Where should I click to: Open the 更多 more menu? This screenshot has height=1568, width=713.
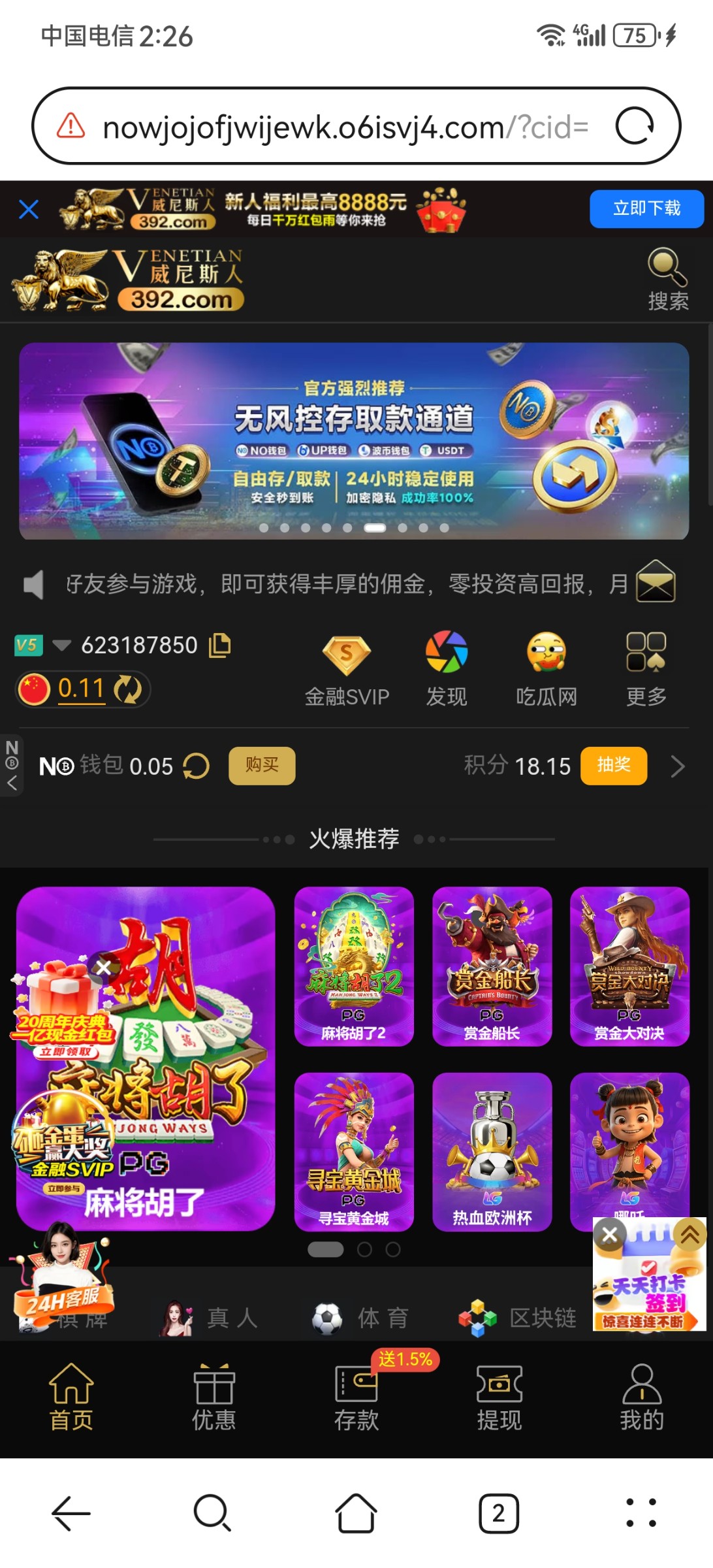[x=646, y=668]
